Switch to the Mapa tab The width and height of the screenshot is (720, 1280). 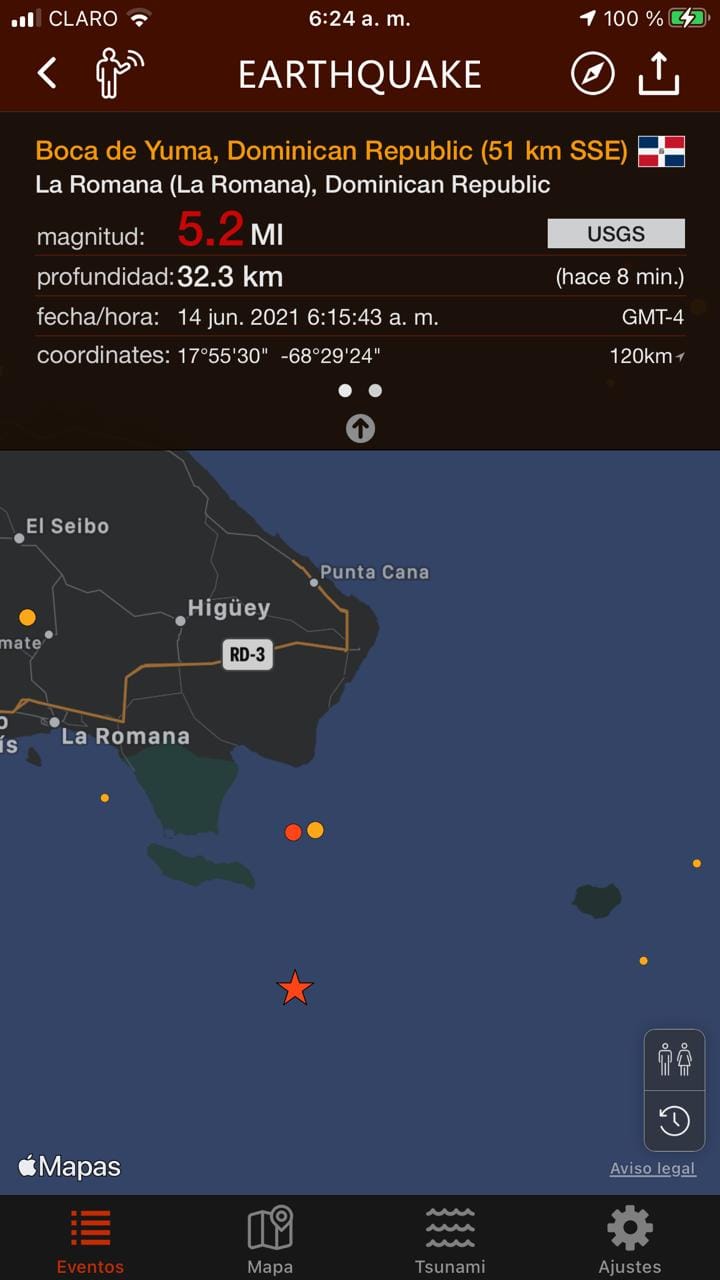270,1240
